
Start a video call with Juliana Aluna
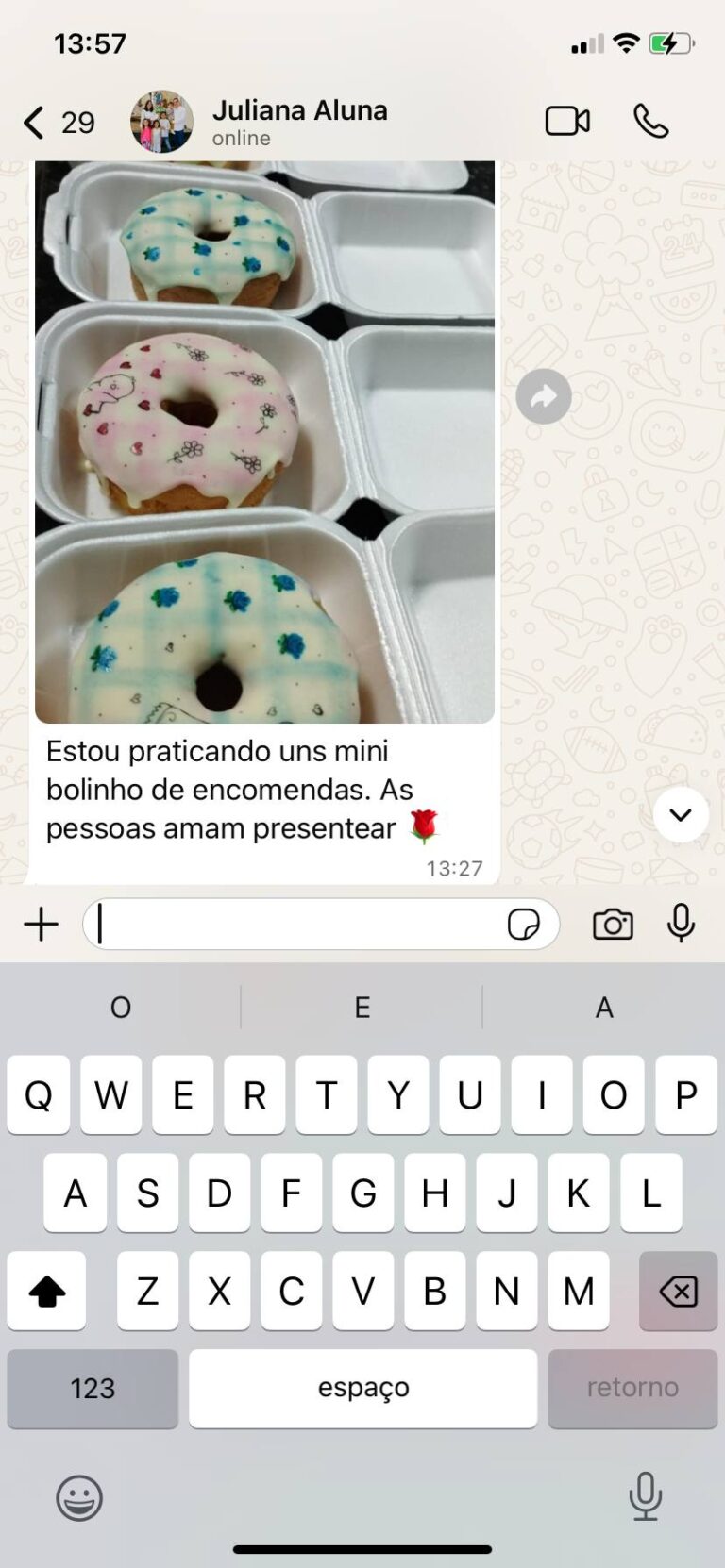coord(567,122)
